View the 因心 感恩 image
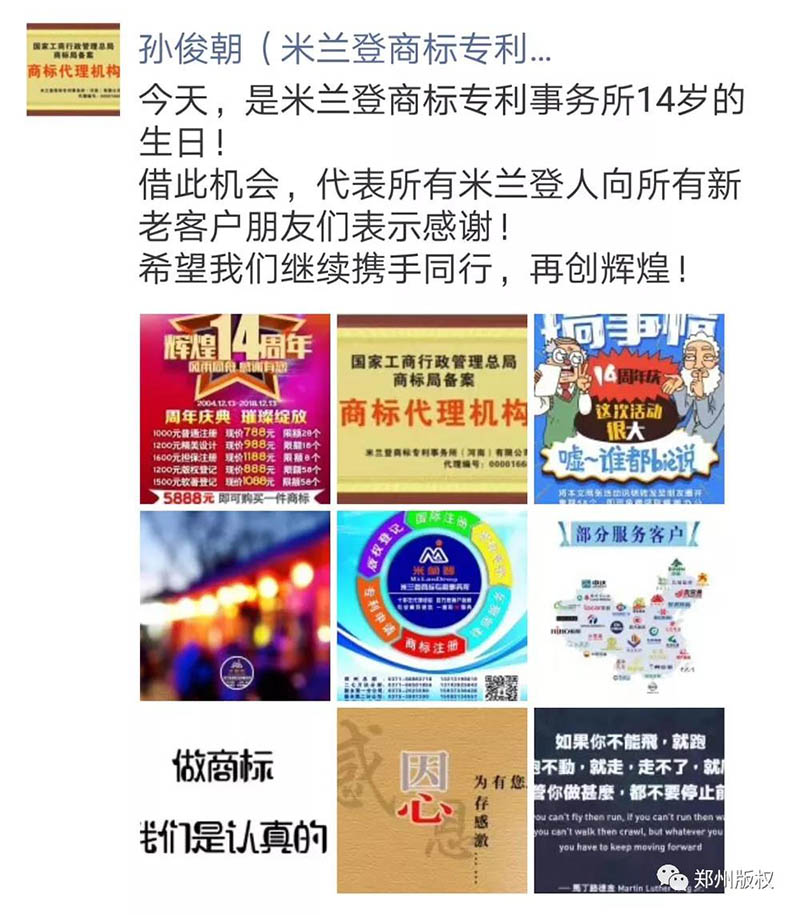 [431, 800]
